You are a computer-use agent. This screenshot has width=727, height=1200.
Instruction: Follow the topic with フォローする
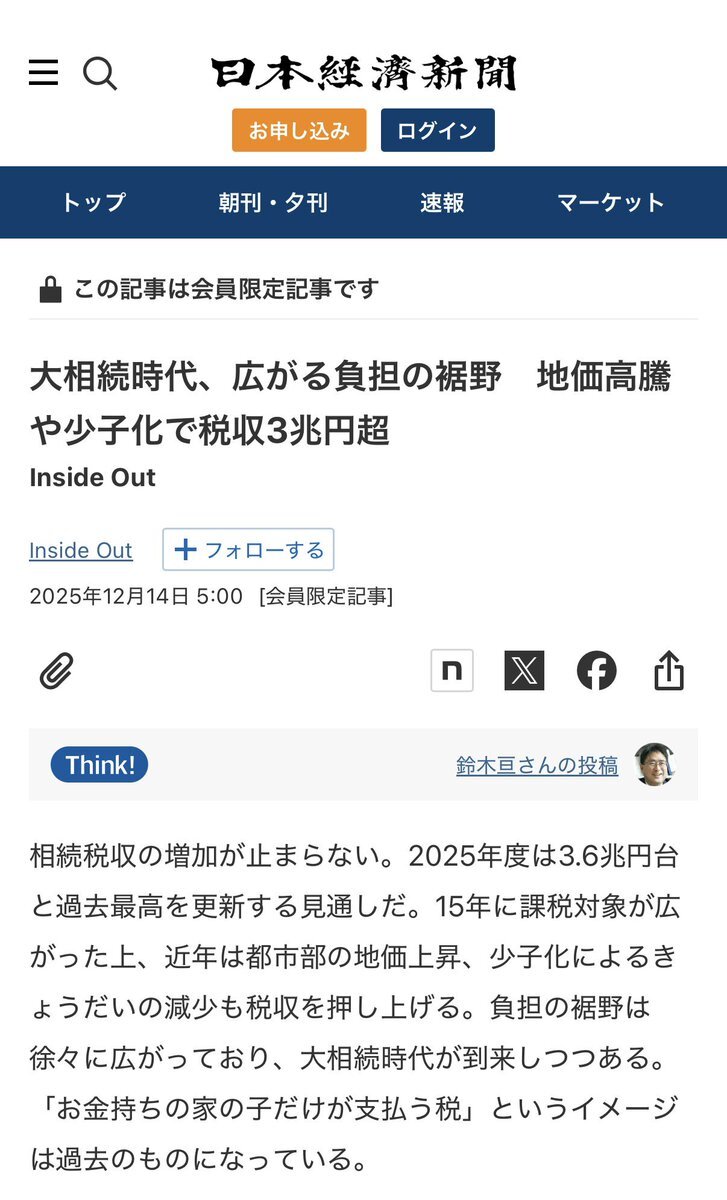(248, 550)
